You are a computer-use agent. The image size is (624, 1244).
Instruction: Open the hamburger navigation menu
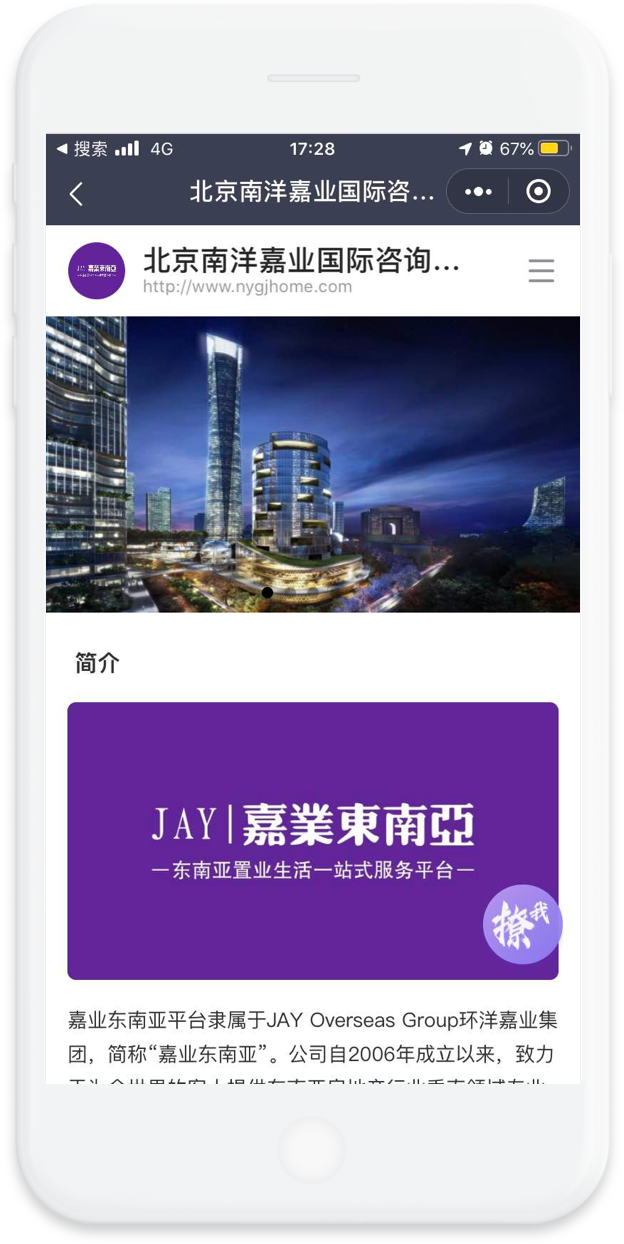pos(541,271)
